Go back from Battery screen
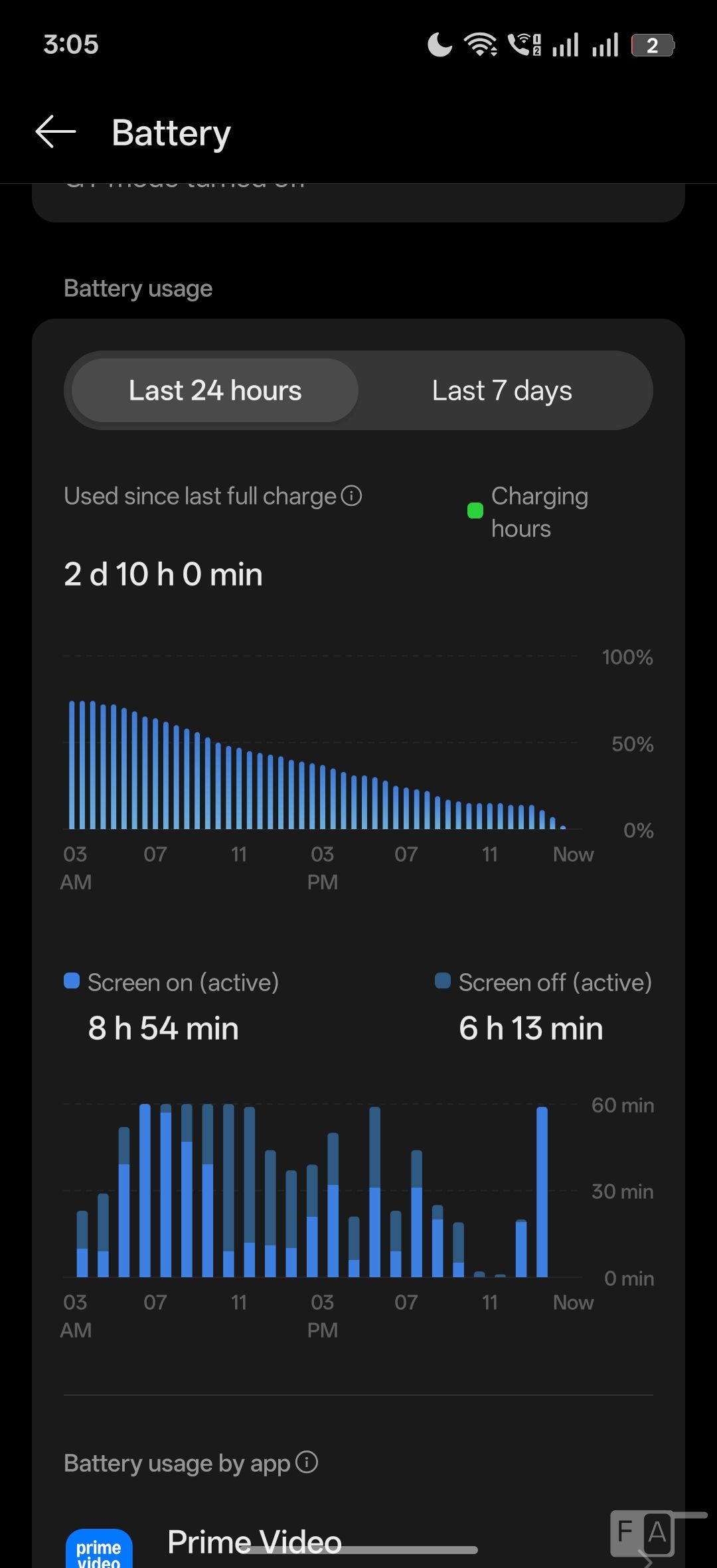Image resolution: width=717 pixels, height=1568 pixels. tap(56, 132)
